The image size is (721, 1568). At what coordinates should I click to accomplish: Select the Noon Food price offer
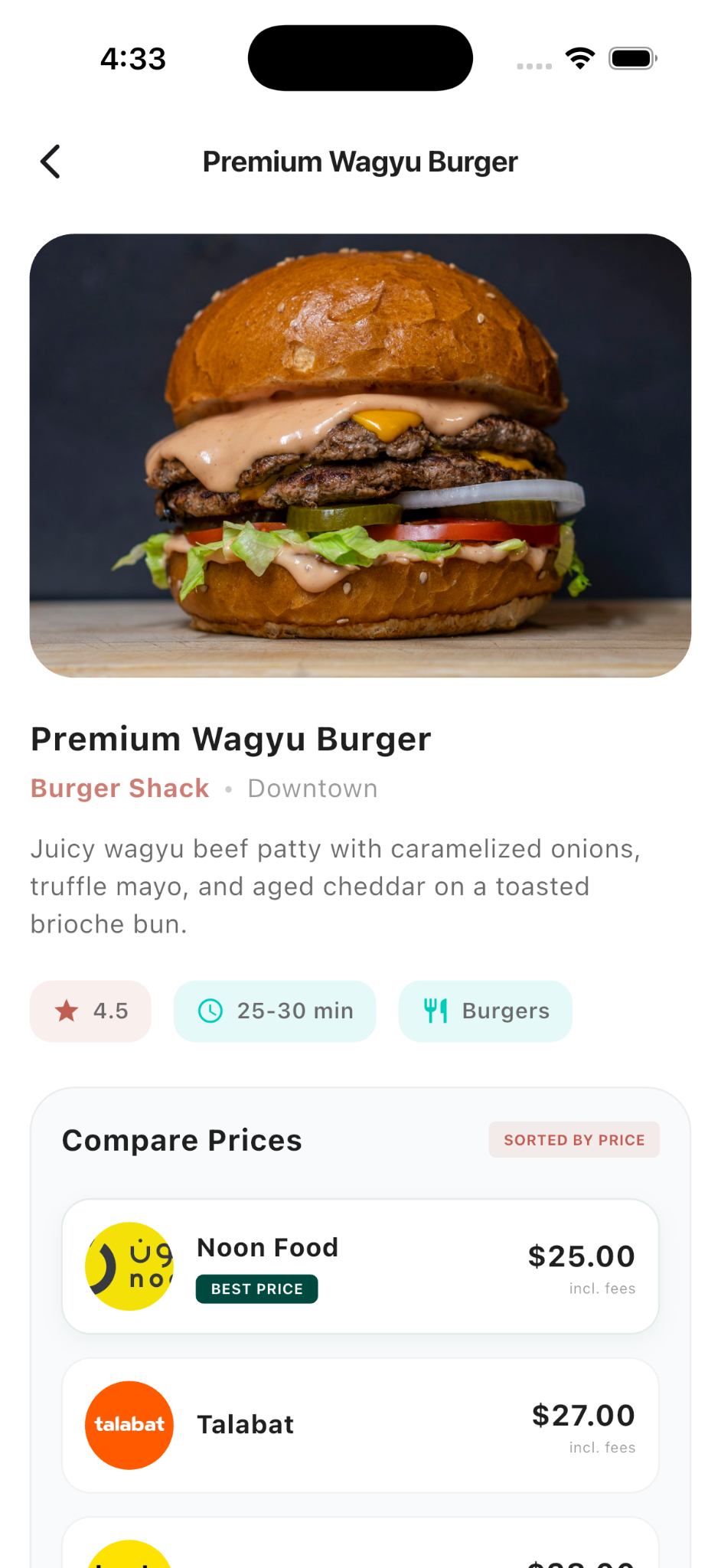[360, 1266]
